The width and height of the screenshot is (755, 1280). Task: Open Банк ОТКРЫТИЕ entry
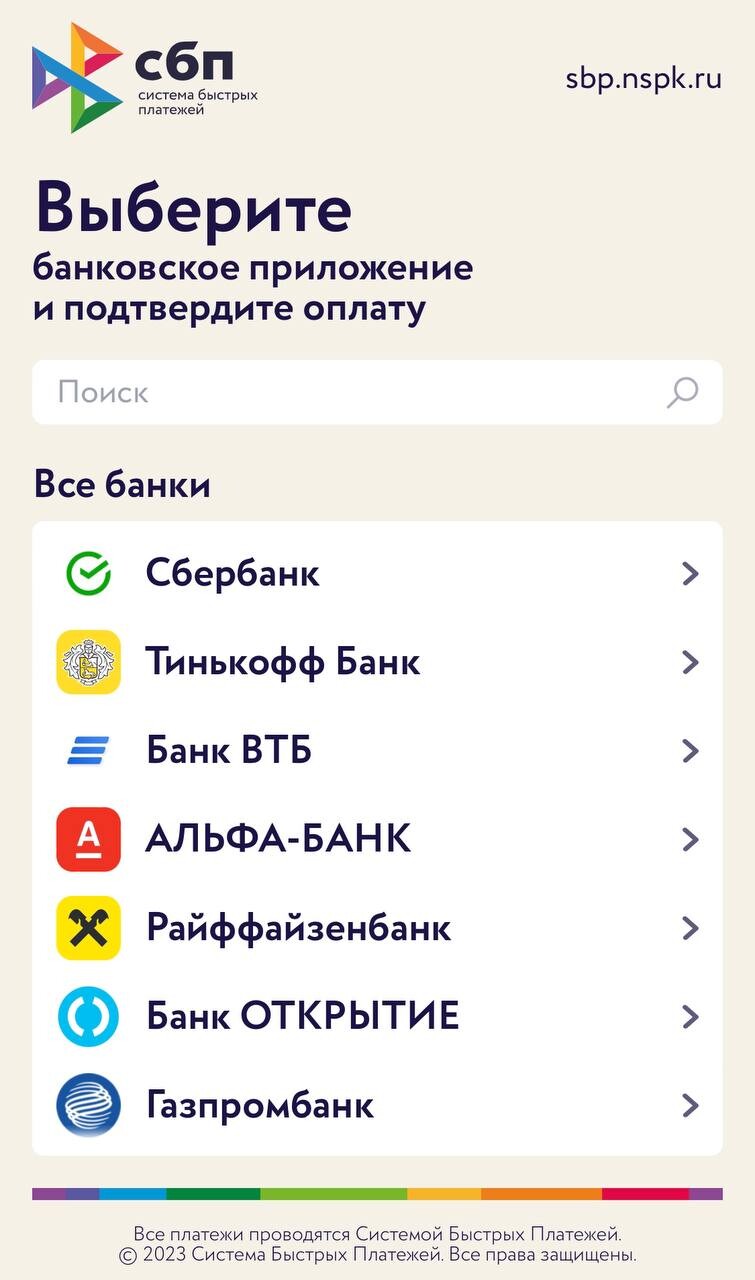377,1017
